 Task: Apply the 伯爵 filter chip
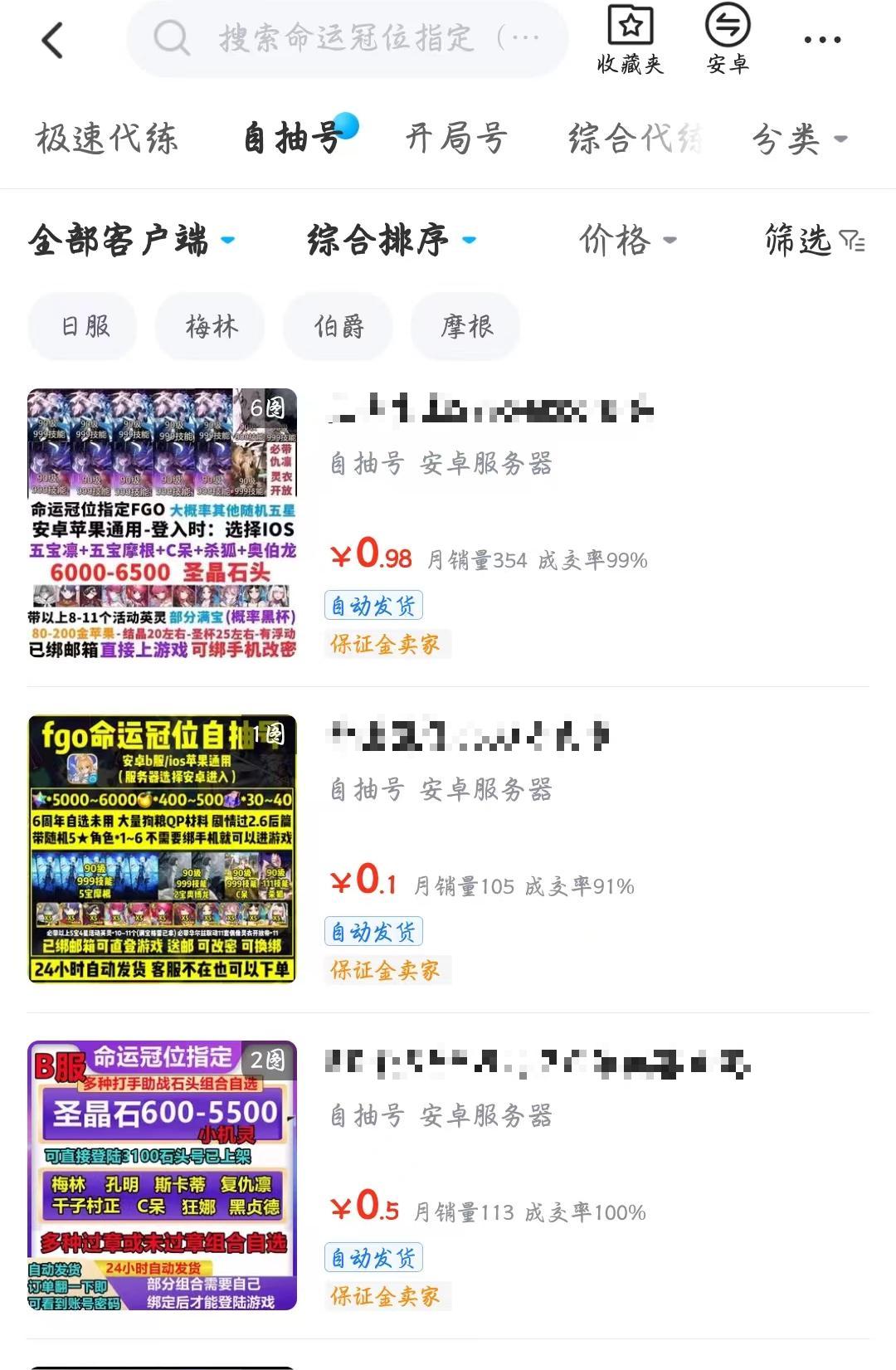click(x=338, y=326)
